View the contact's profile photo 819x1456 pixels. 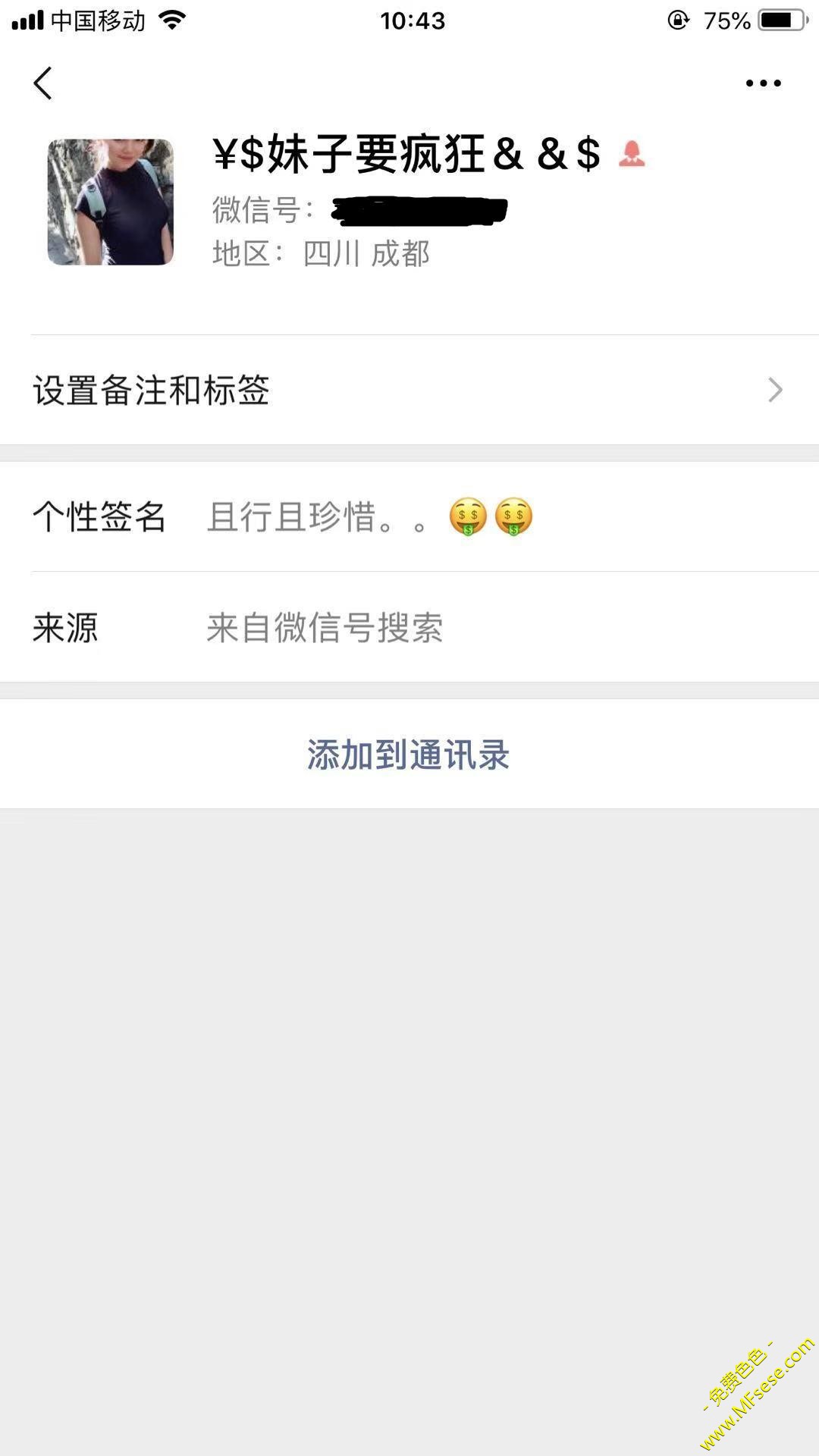click(111, 202)
